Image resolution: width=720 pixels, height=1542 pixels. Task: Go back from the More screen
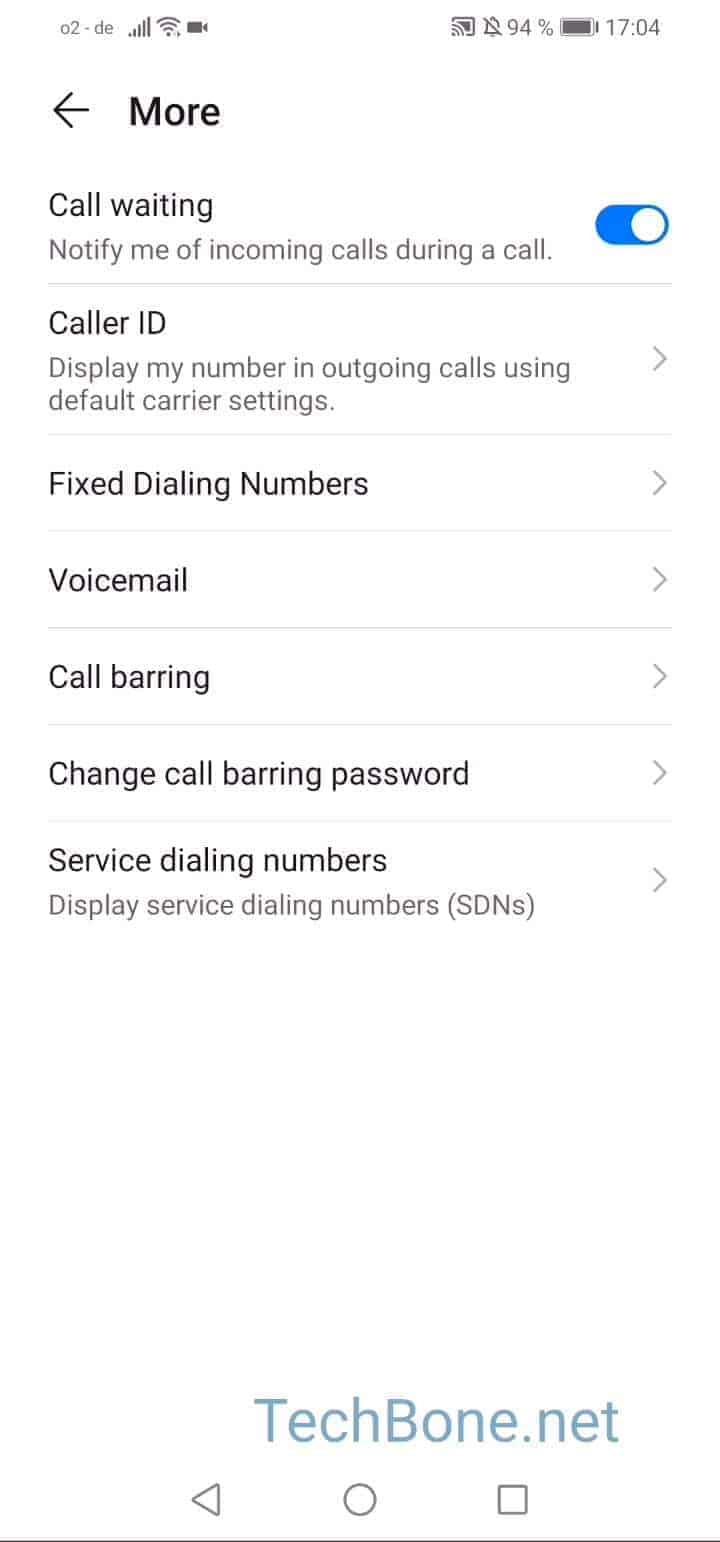71,111
